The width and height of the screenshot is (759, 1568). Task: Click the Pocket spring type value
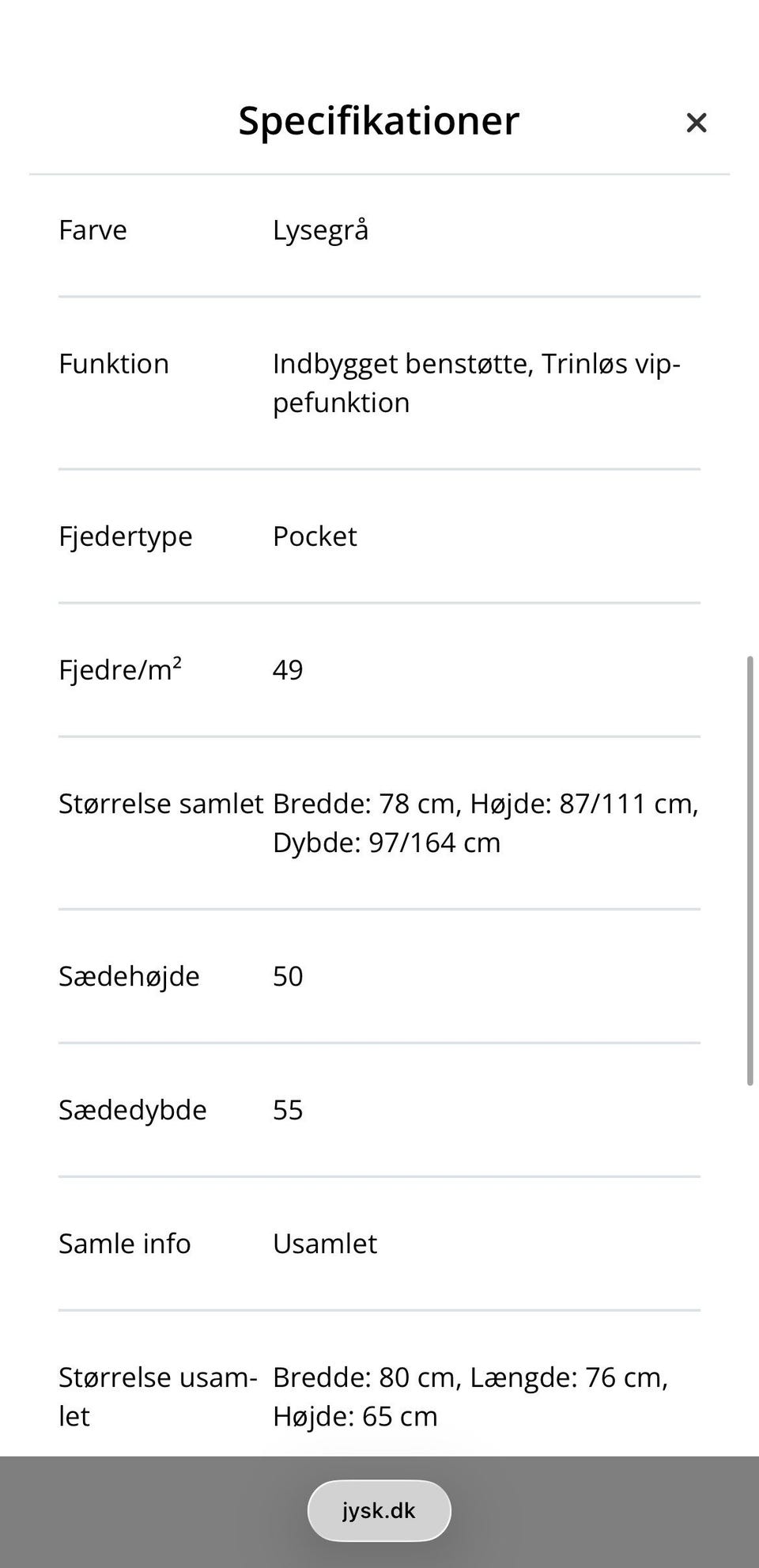315,536
